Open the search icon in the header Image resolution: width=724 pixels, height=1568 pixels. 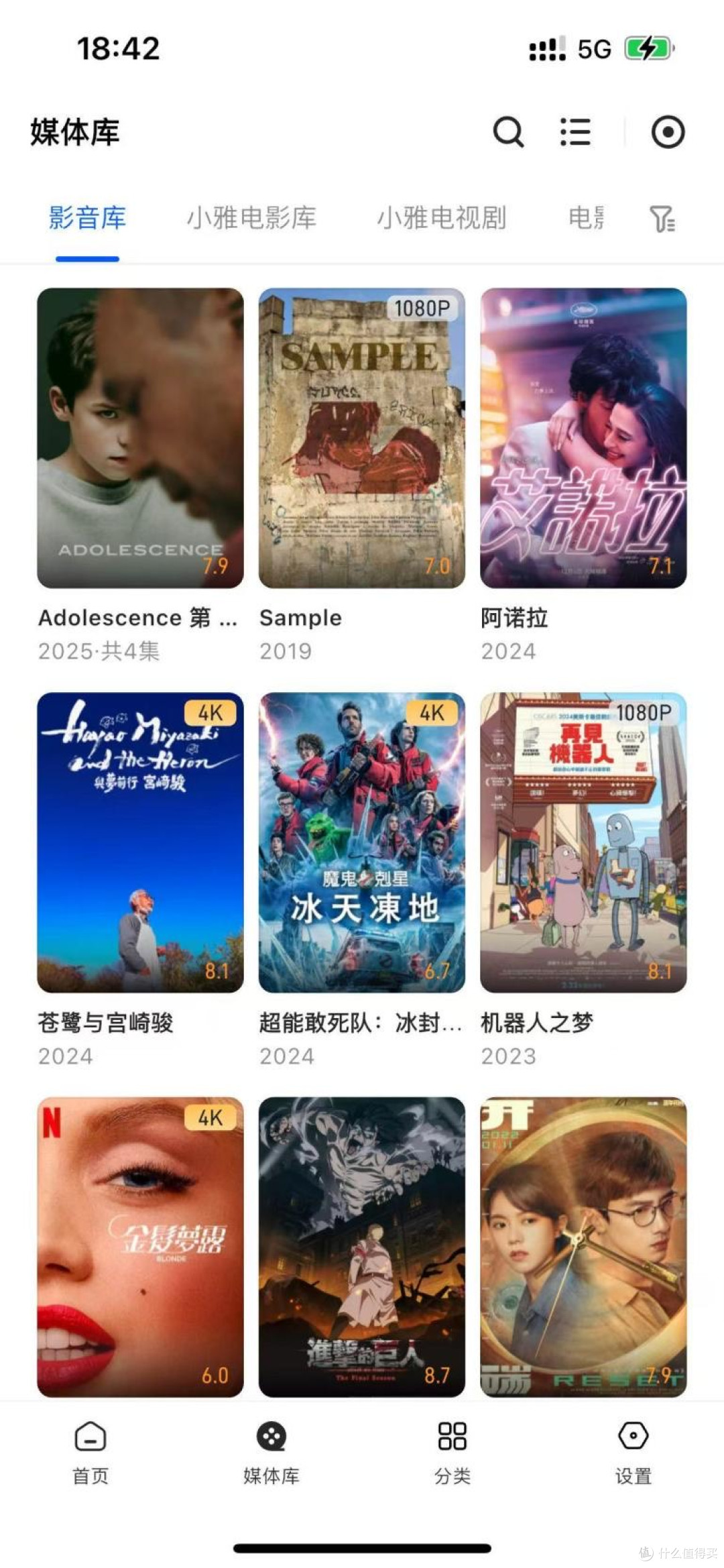point(508,131)
